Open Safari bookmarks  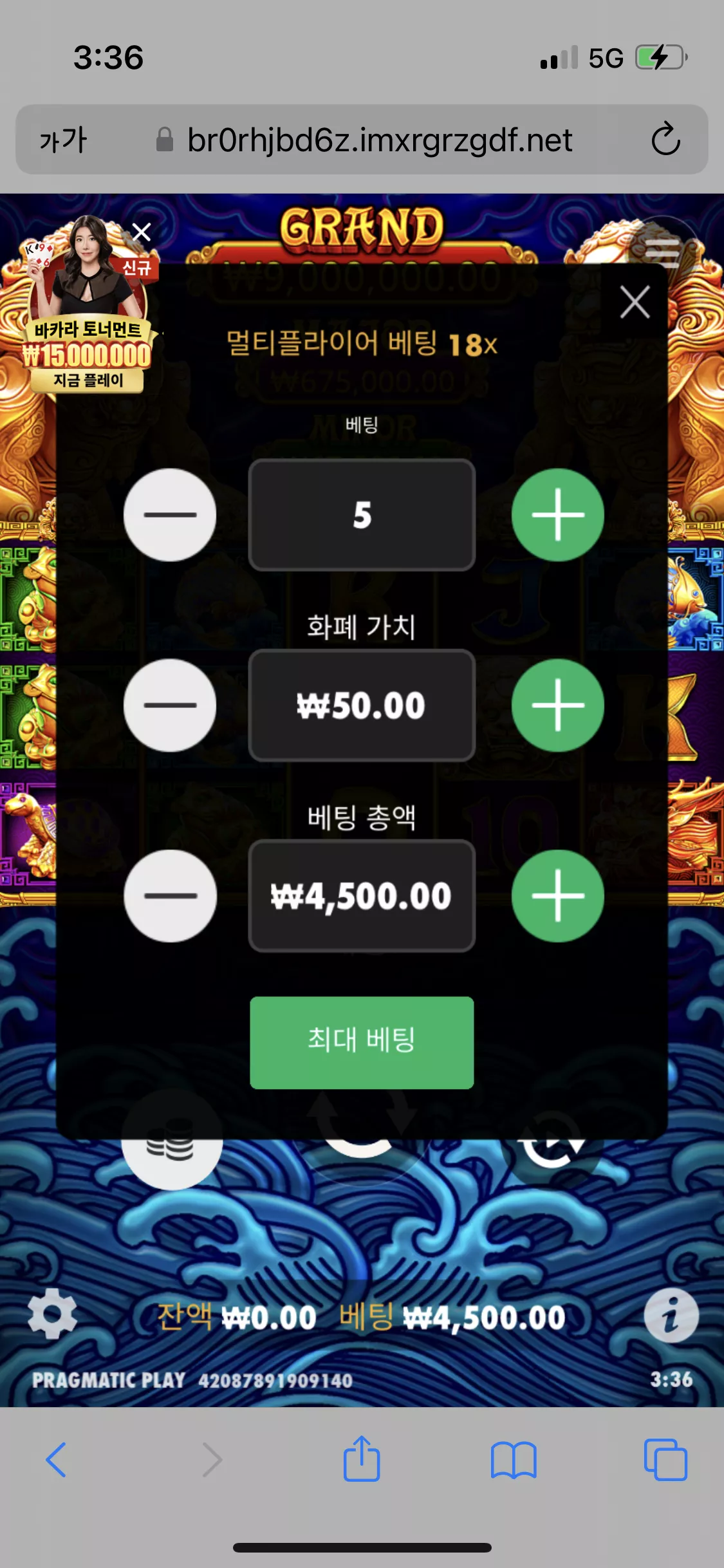[x=514, y=1460]
